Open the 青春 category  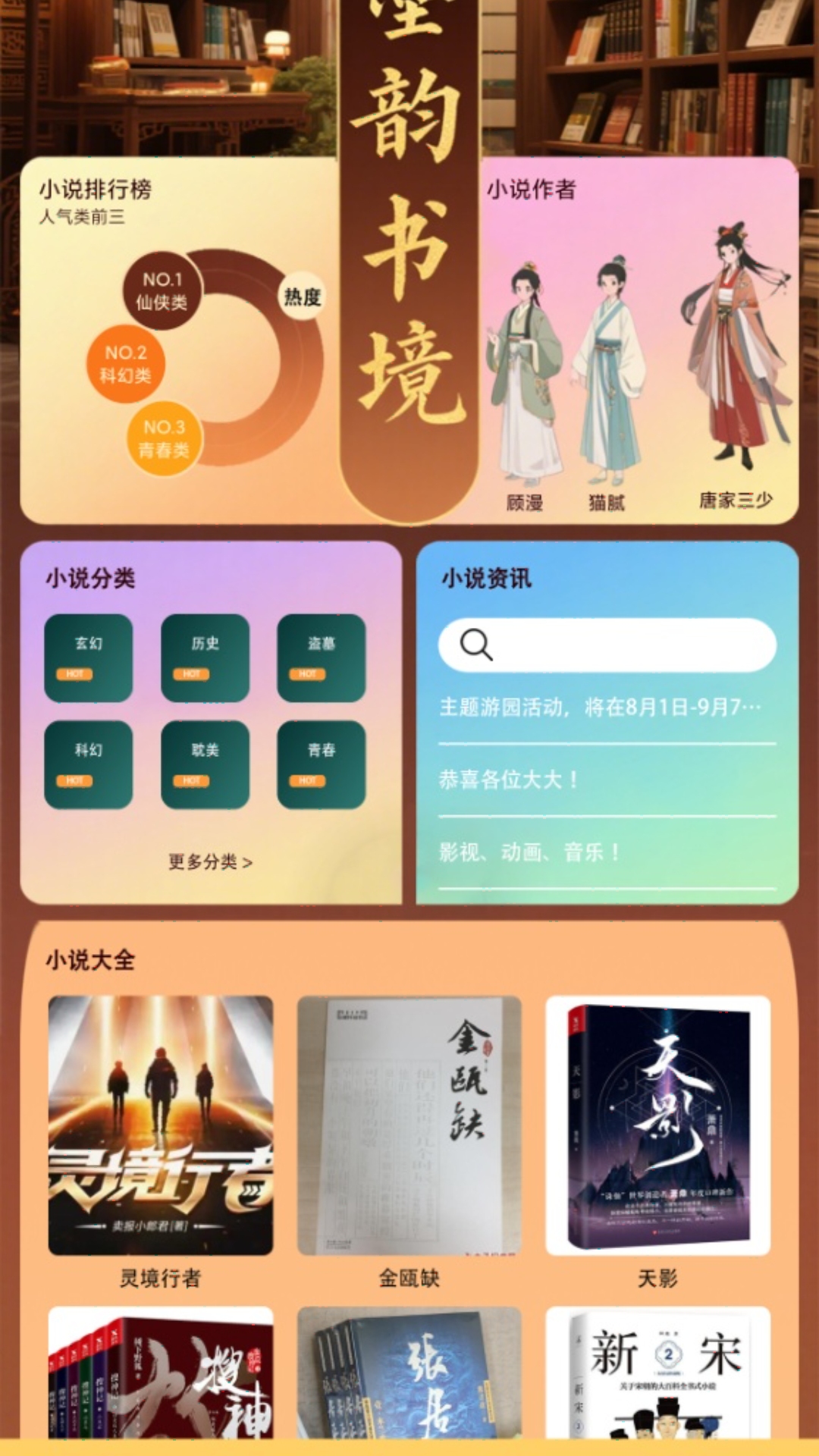[x=321, y=764]
